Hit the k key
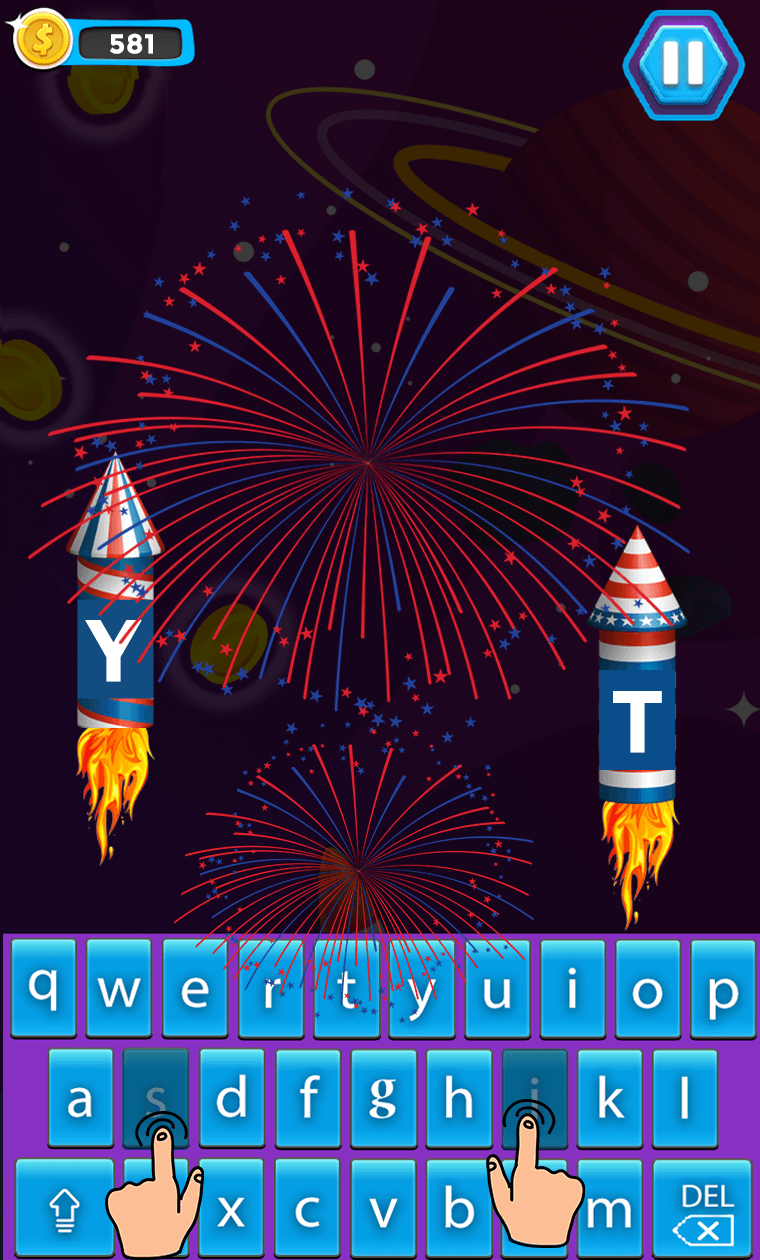This screenshot has height=1260, width=760. [610, 1098]
